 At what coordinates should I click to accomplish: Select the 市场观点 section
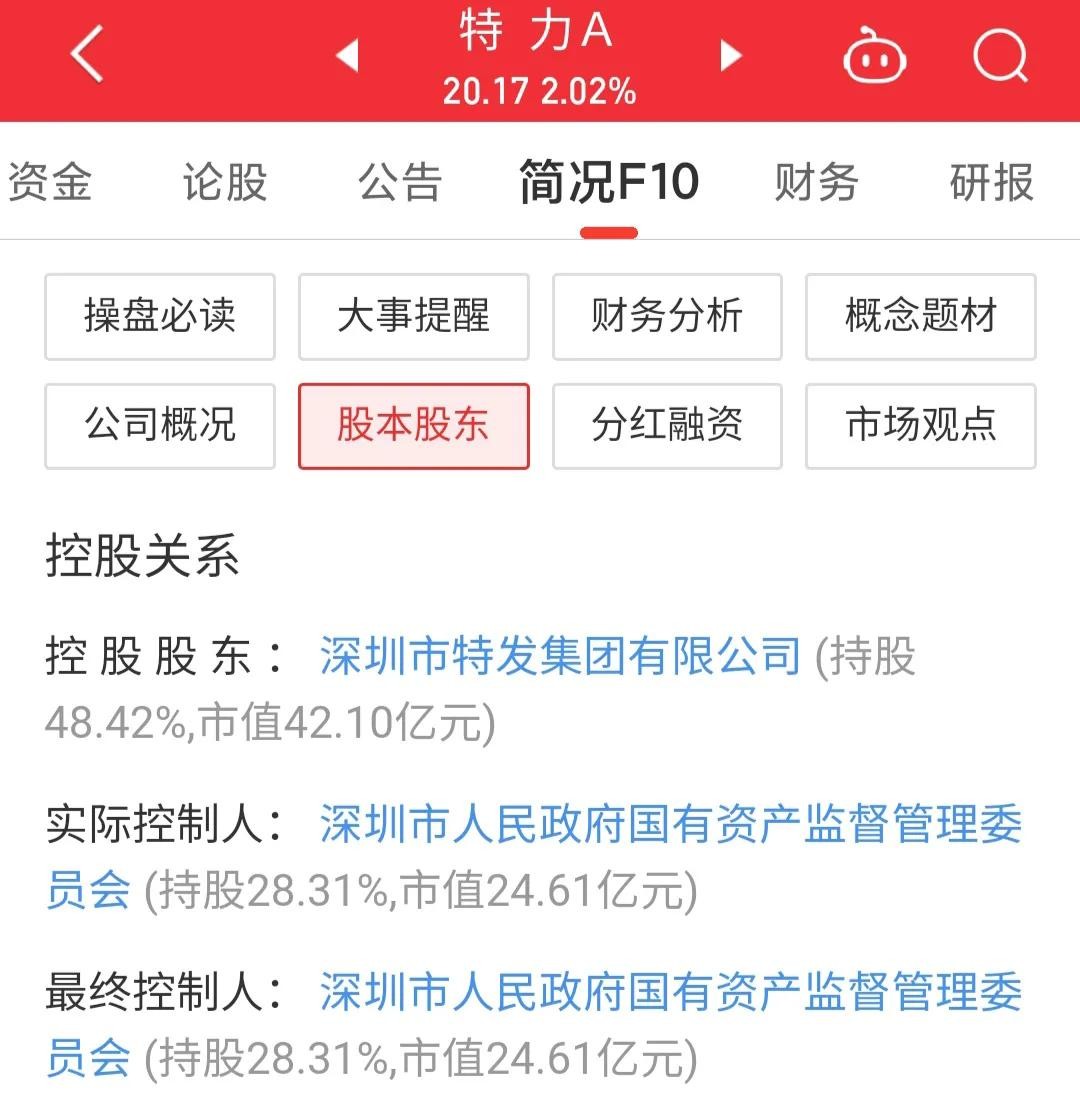point(920,426)
